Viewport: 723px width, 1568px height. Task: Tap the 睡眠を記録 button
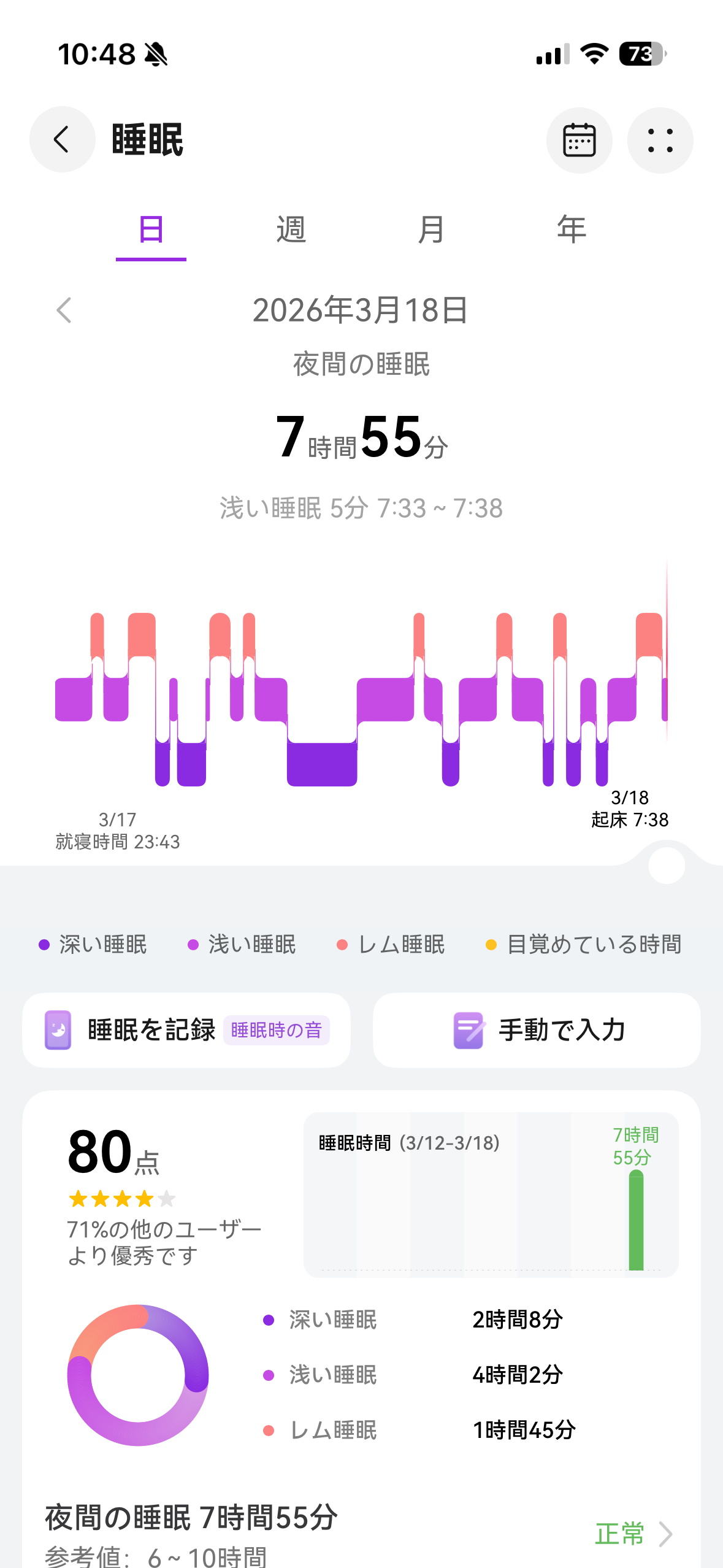pos(186,1030)
